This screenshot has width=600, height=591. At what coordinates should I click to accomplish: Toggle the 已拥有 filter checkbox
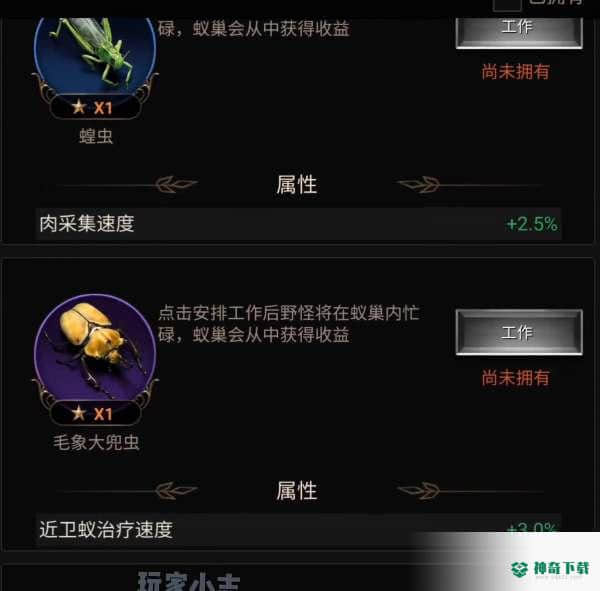tap(508, 3)
